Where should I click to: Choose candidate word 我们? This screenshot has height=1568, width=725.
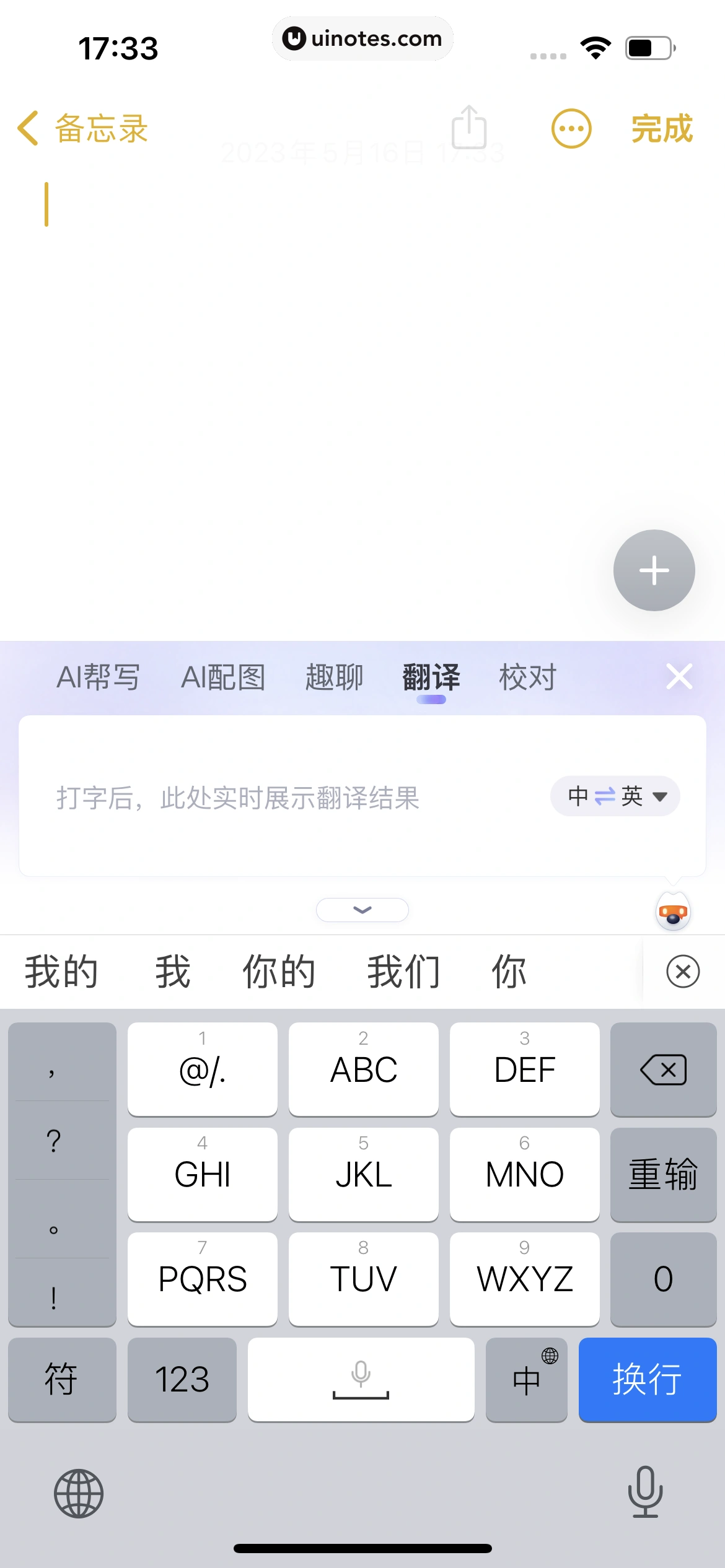[x=403, y=972]
